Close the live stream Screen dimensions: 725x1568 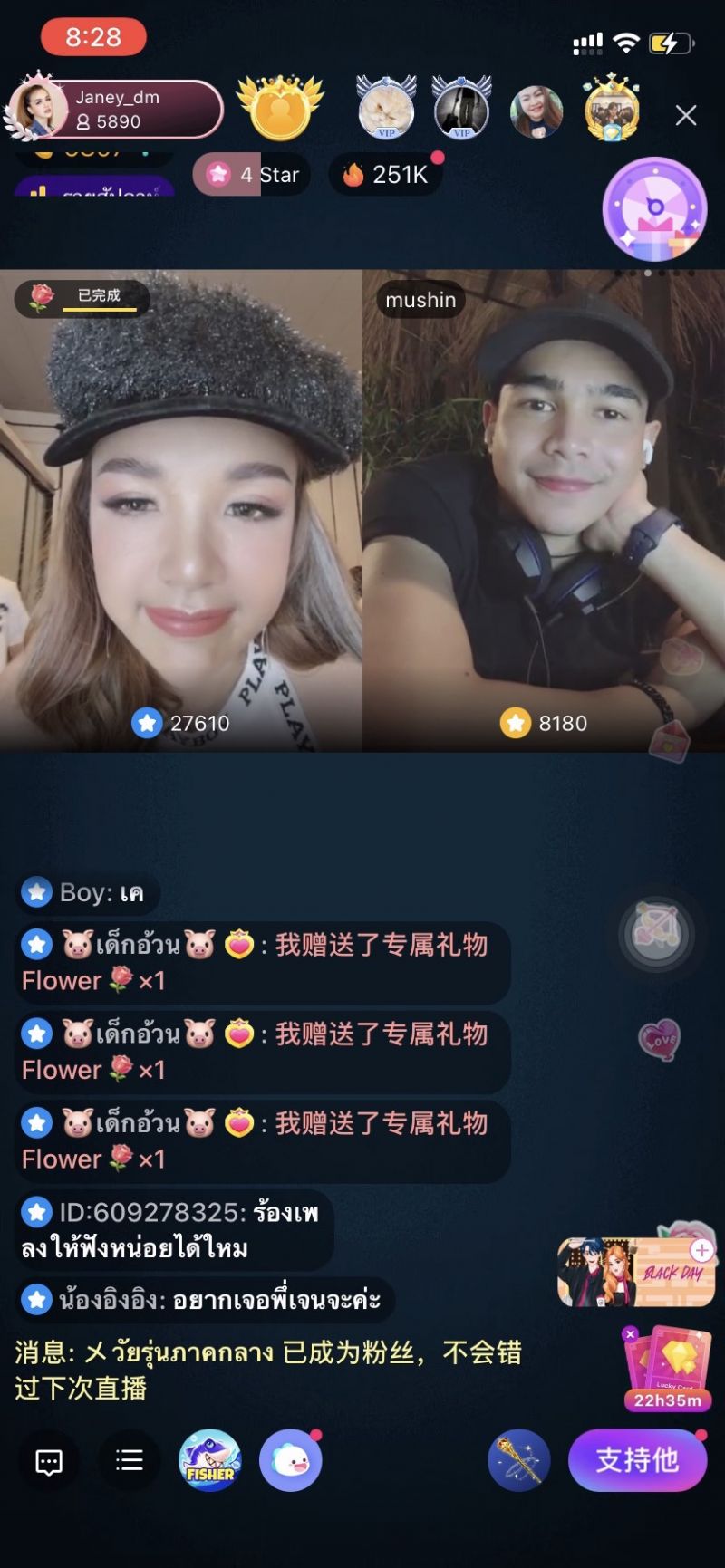pos(686,115)
